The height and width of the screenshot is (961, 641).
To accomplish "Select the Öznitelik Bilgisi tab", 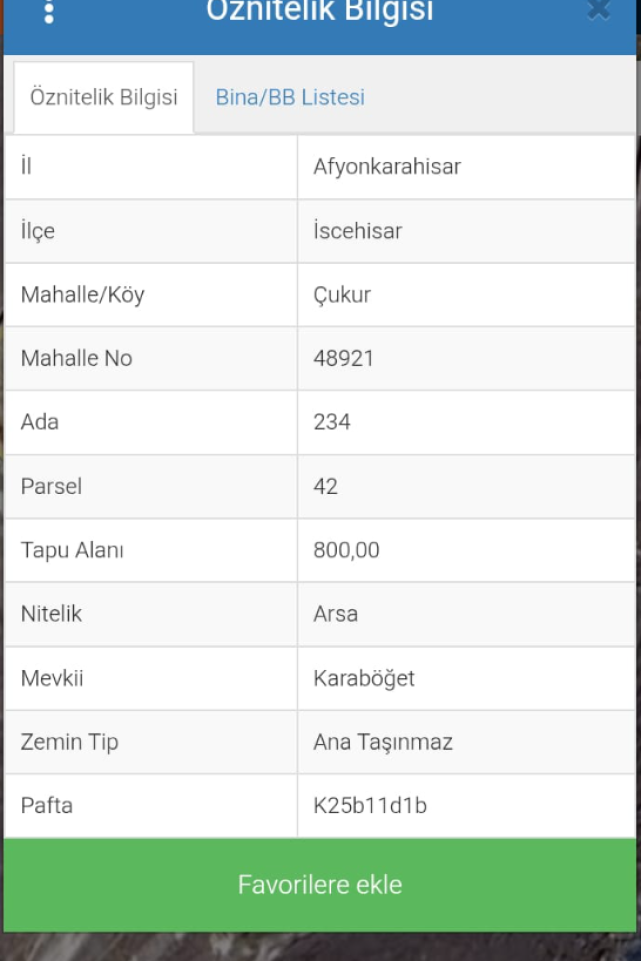I will coord(104,98).
